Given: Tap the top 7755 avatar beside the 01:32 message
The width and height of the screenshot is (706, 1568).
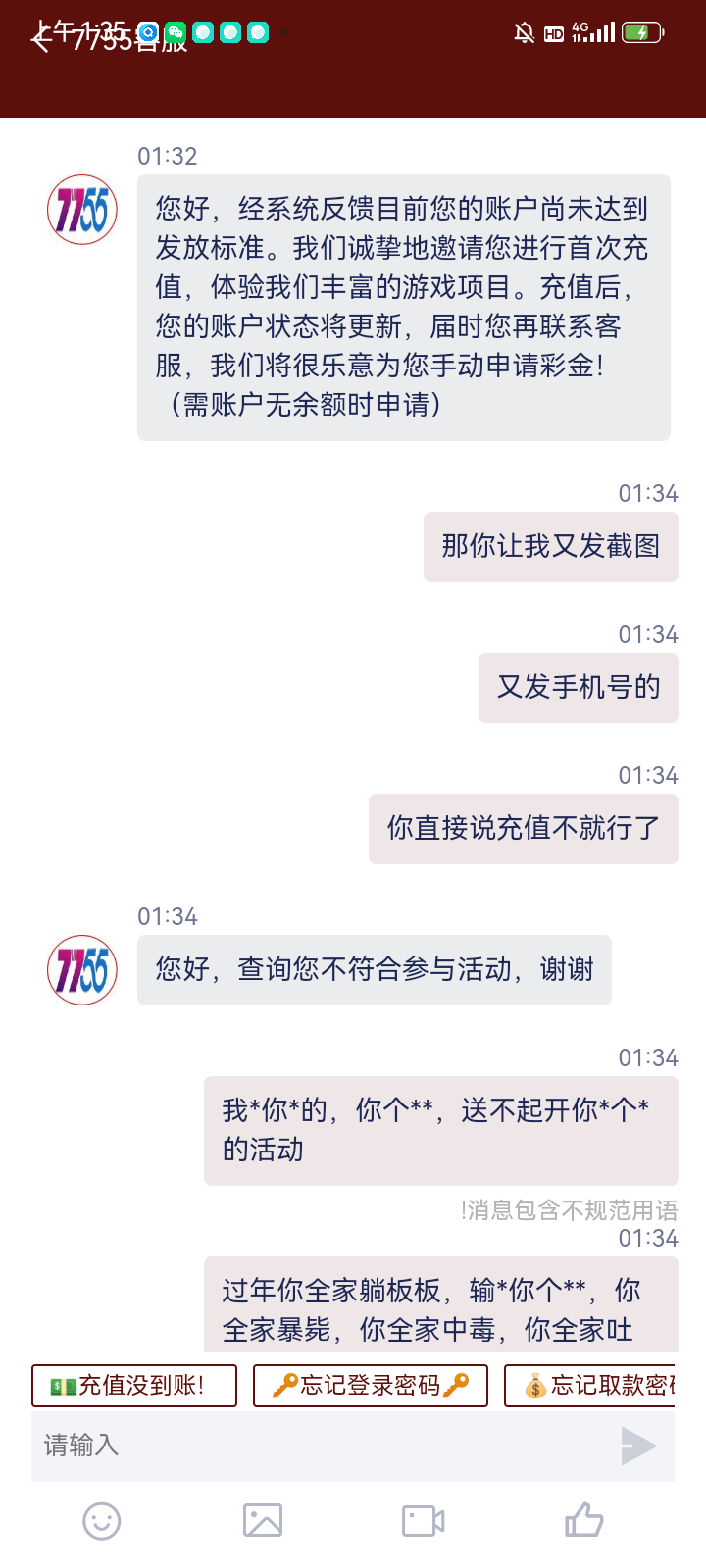Looking at the screenshot, I should pyautogui.click(x=80, y=211).
